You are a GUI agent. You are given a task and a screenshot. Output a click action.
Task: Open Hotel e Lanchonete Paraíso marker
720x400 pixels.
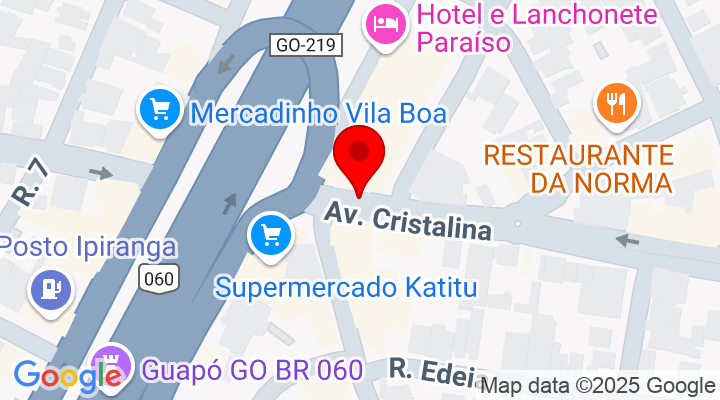click(x=384, y=24)
